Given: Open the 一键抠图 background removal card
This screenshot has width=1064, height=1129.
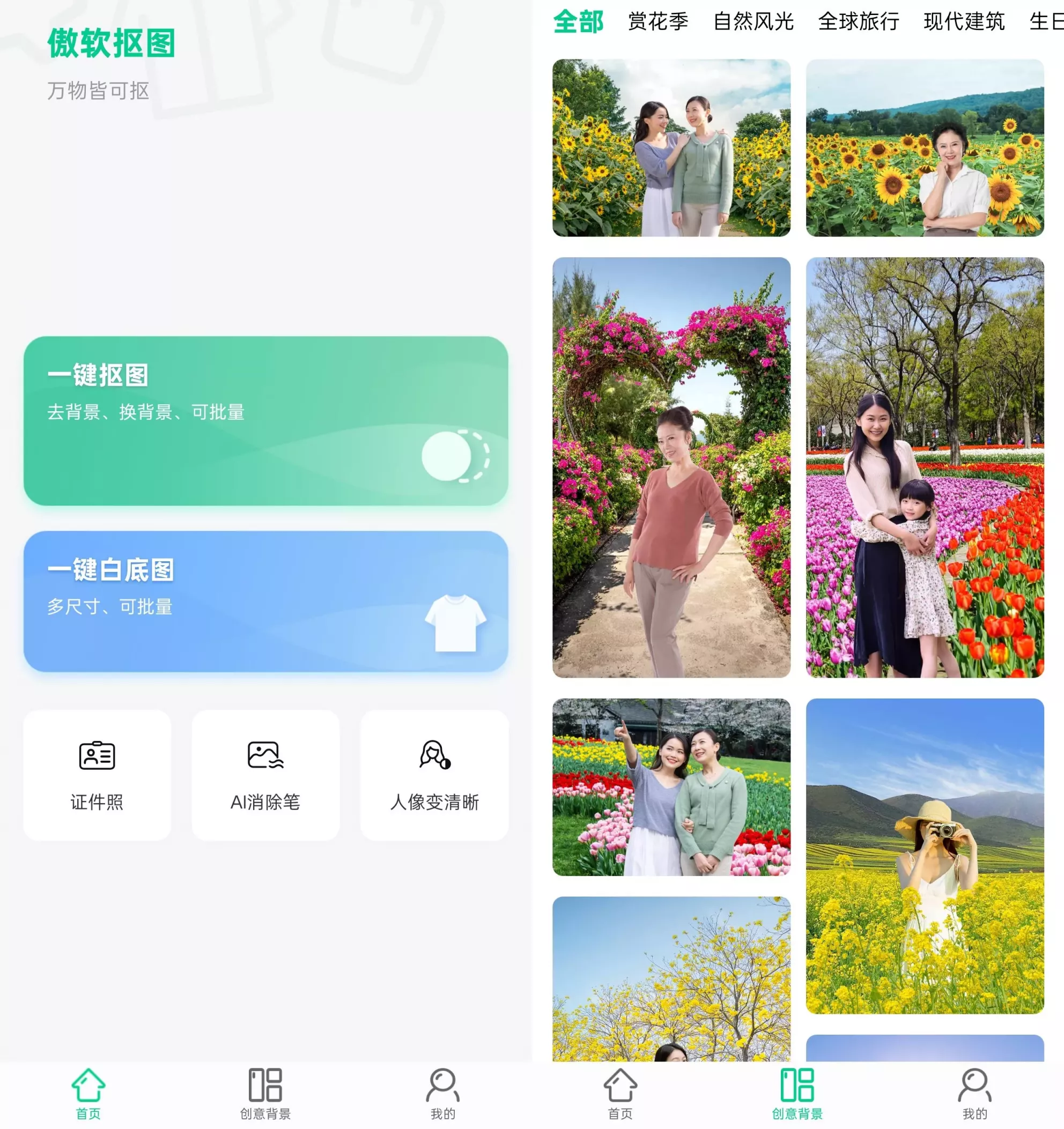Looking at the screenshot, I should 265,421.
